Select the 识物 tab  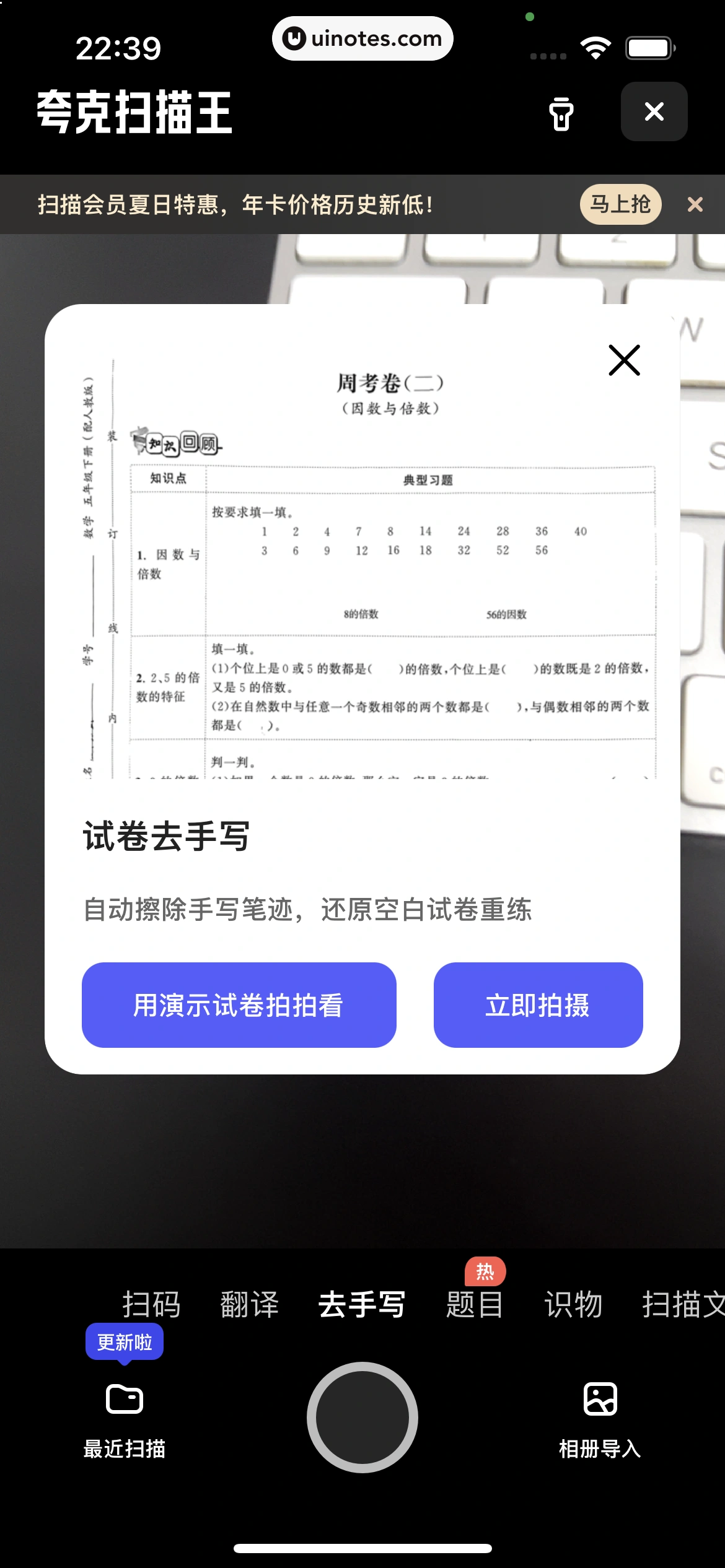(x=573, y=1304)
